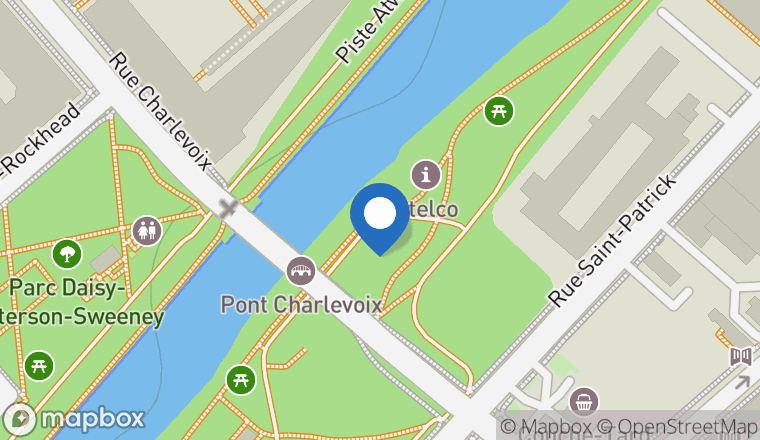
Task: Select the information point icon near the pin
Action: click(426, 174)
